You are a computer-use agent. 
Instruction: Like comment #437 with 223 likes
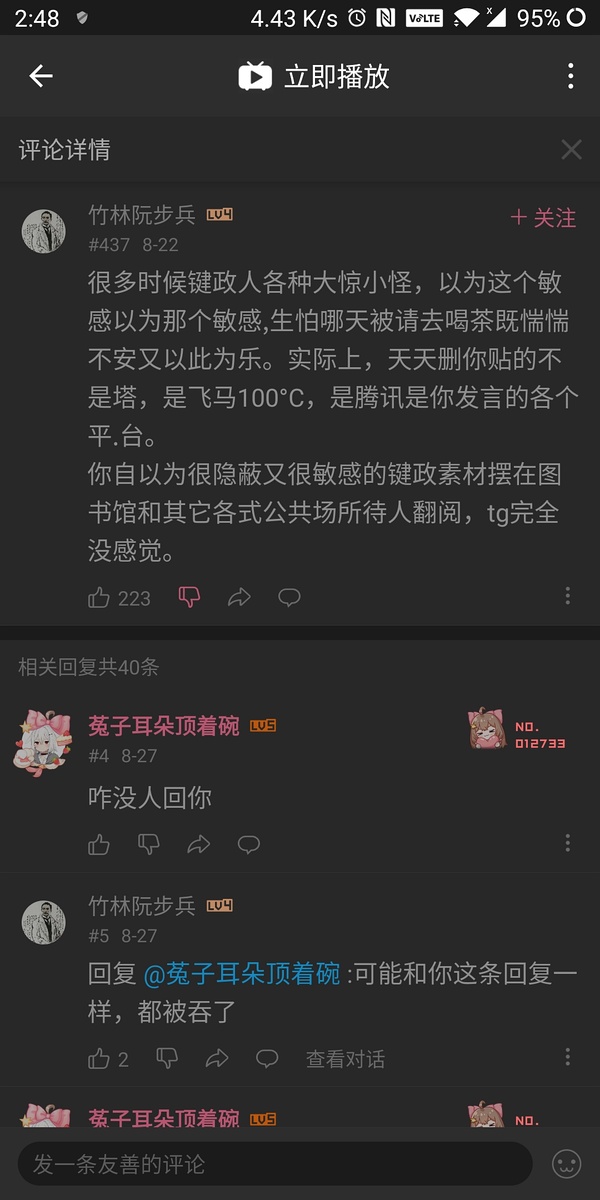coord(99,598)
